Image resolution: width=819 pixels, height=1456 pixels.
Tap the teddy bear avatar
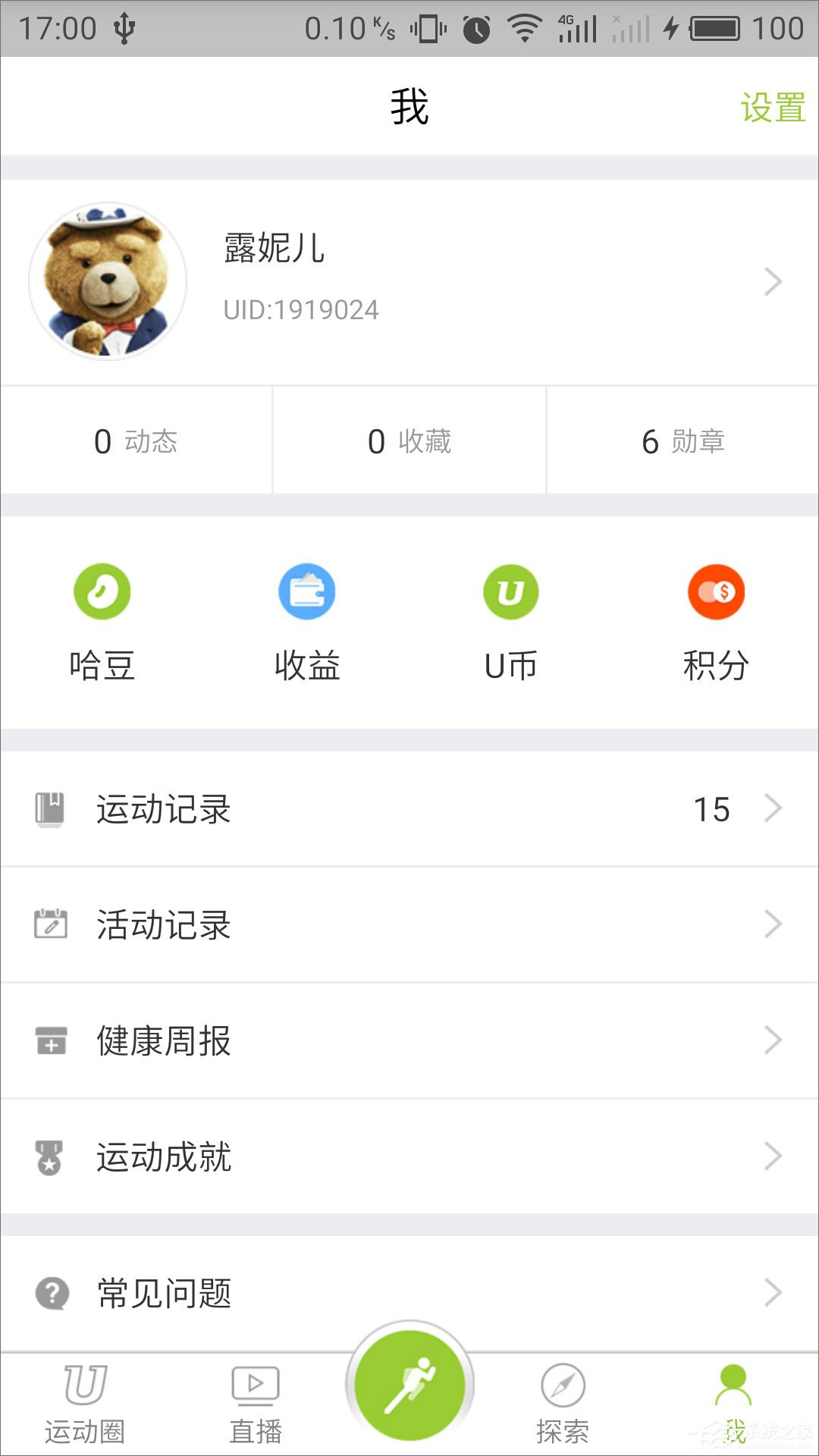click(110, 280)
